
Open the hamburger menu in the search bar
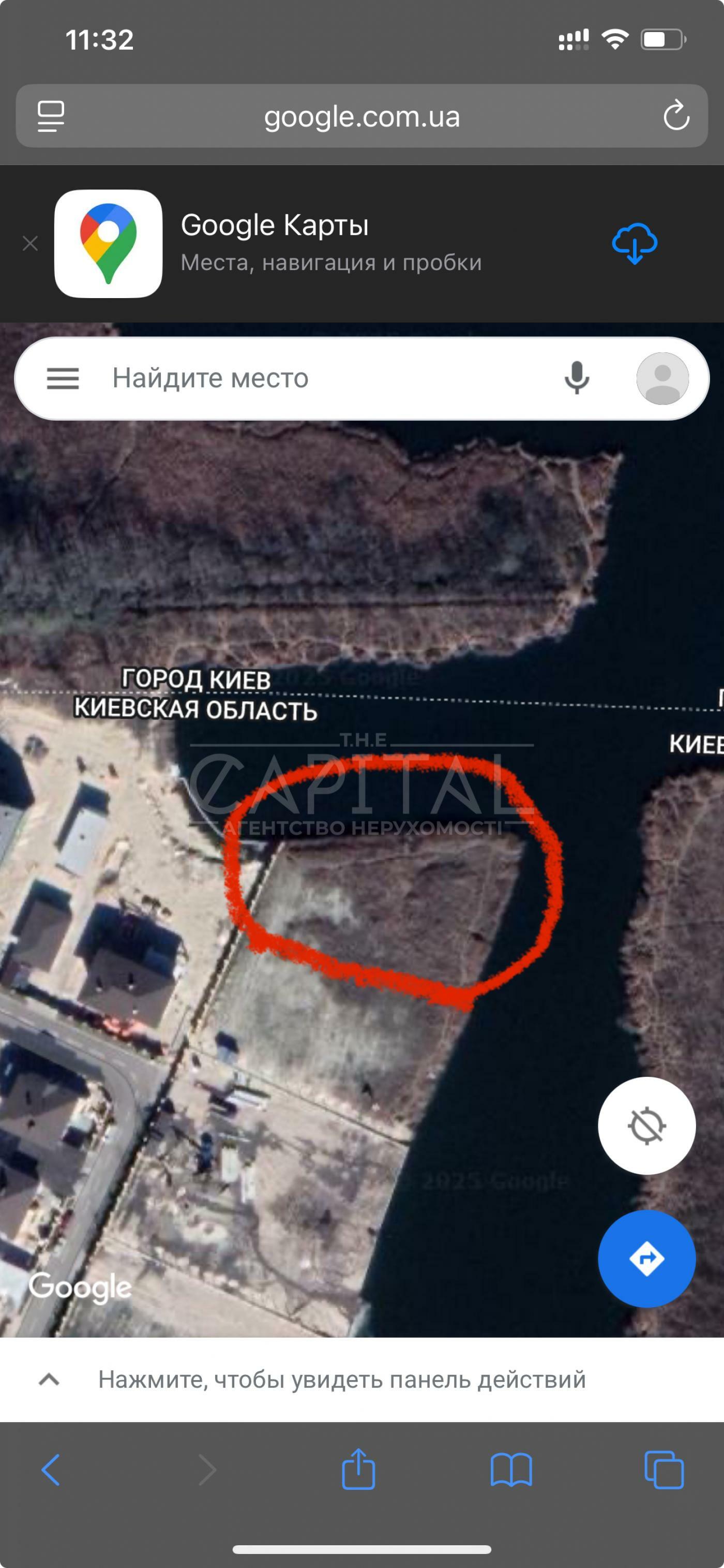pyautogui.click(x=63, y=378)
